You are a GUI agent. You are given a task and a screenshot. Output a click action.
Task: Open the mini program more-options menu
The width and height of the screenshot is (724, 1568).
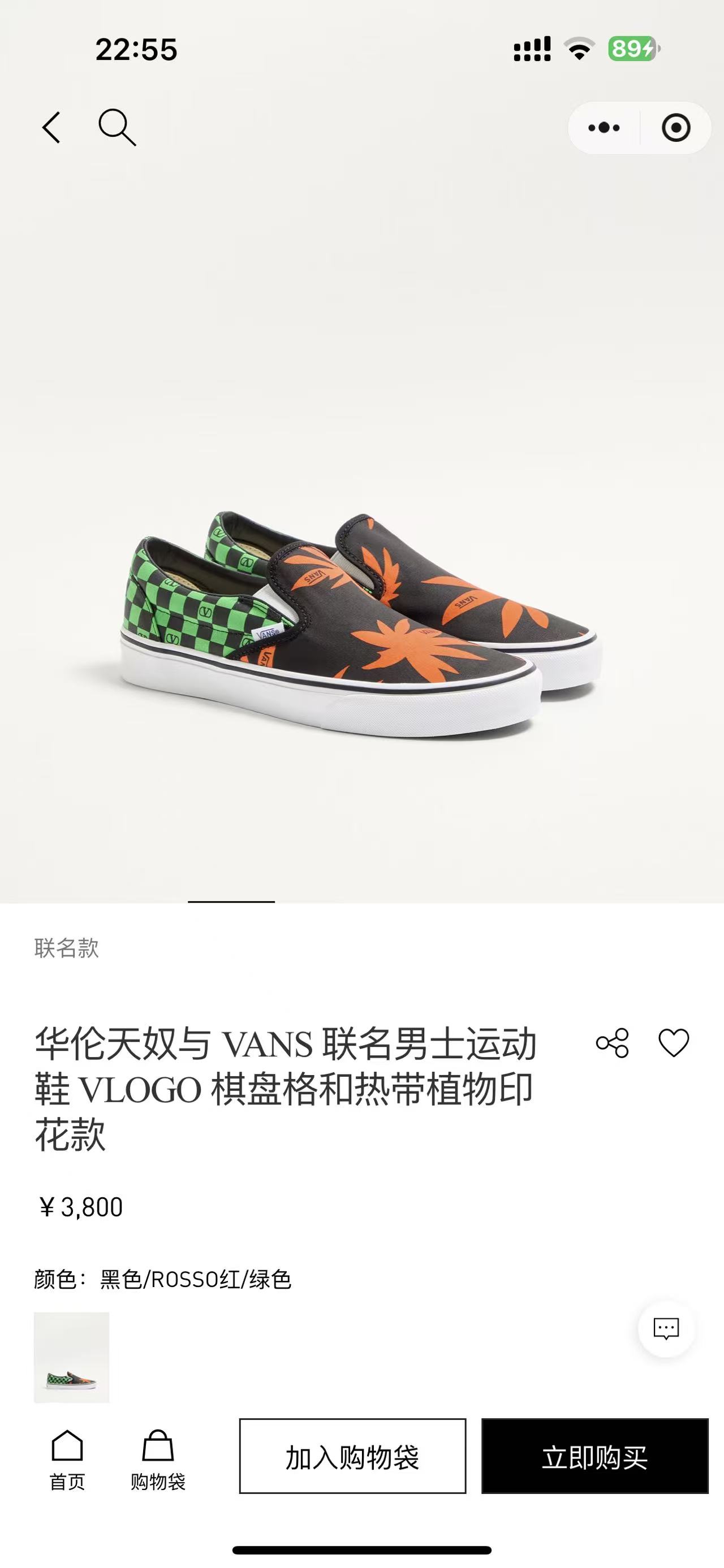pyautogui.click(x=604, y=128)
